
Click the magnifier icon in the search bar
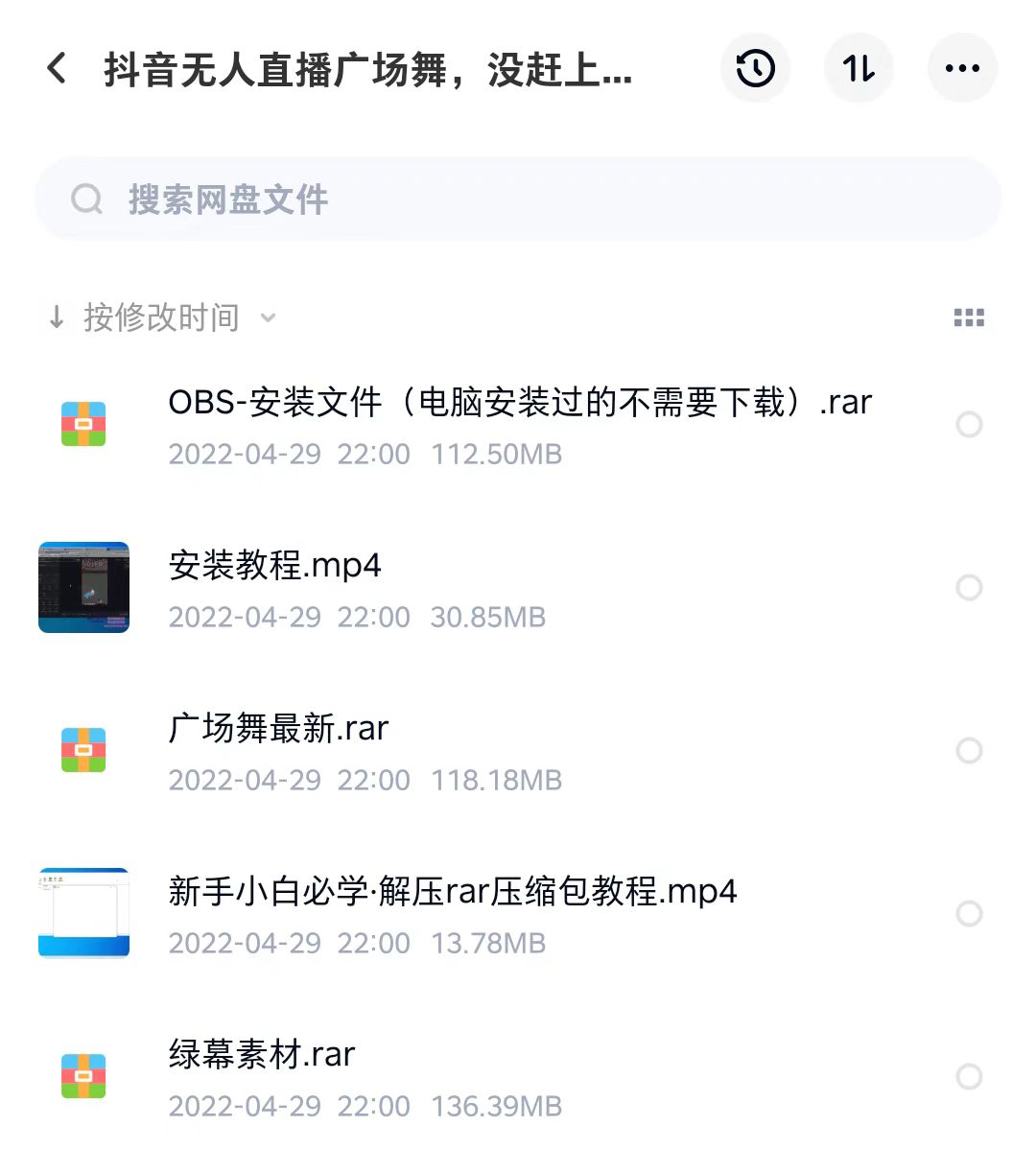(x=87, y=199)
